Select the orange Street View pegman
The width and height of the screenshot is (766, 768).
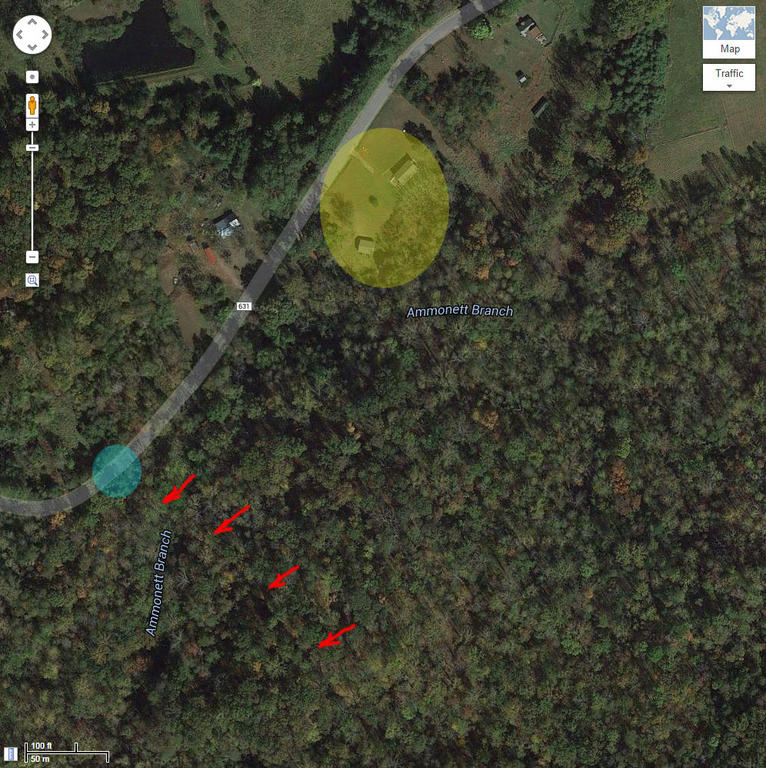pyautogui.click(x=32, y=103)
